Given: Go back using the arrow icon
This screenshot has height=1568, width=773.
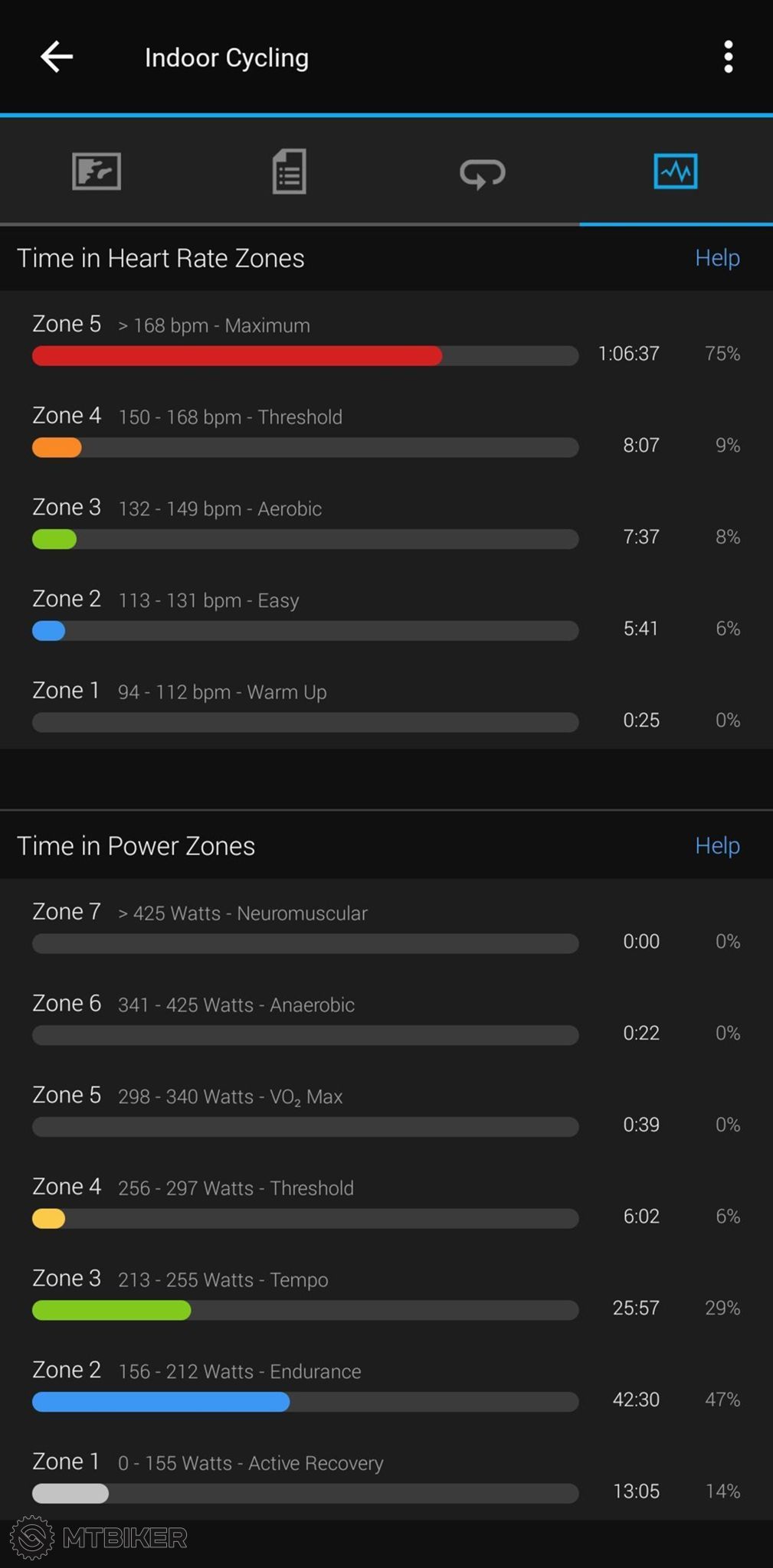Looking at the screenshot, I should tap(57, 57).
